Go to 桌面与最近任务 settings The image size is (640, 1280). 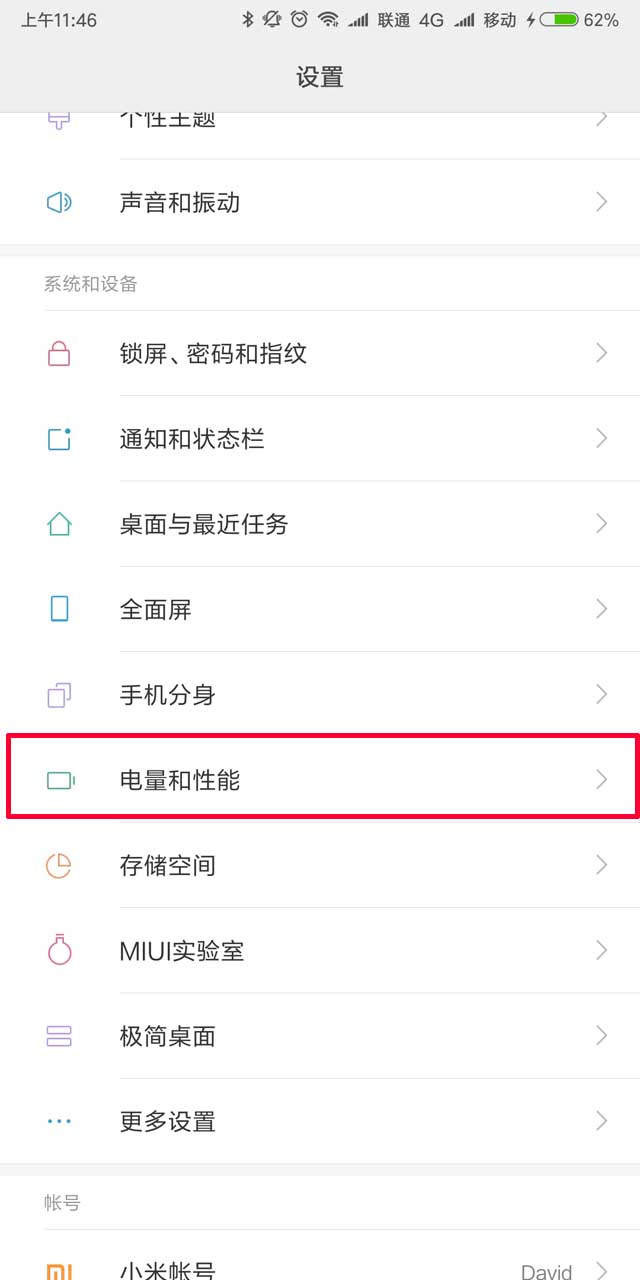pyautogui.click(x=320, y=524)
